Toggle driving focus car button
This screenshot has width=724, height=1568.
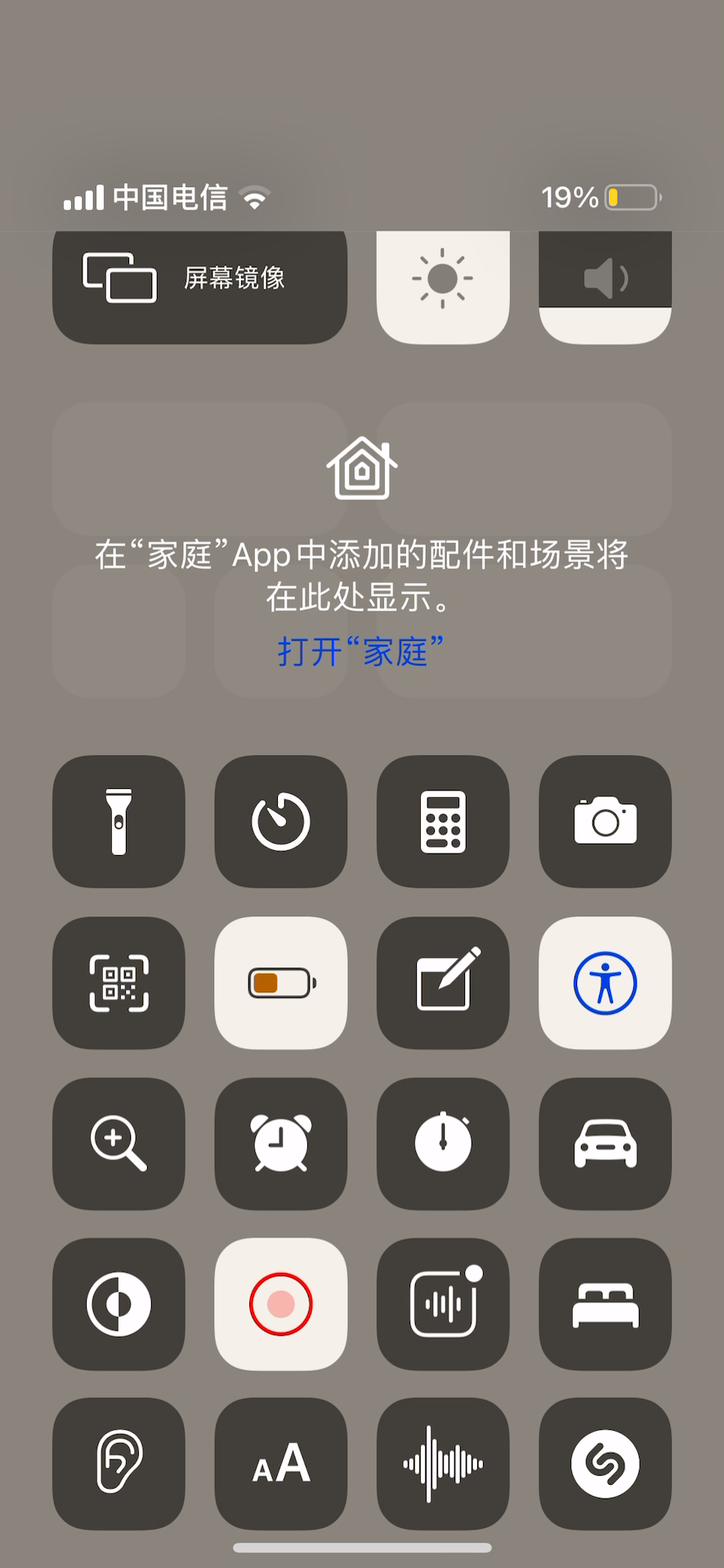point(605,1143)
